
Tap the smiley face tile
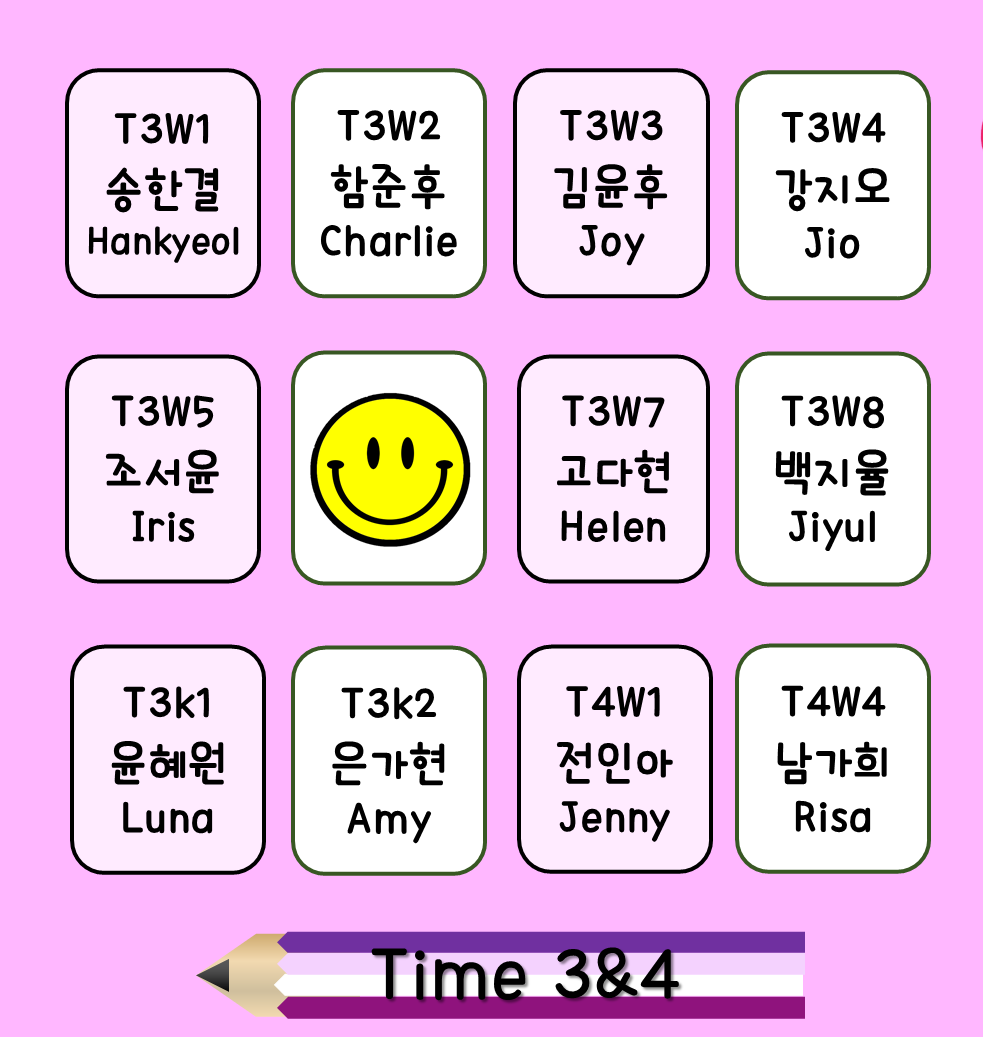click(x=389, y=468)
